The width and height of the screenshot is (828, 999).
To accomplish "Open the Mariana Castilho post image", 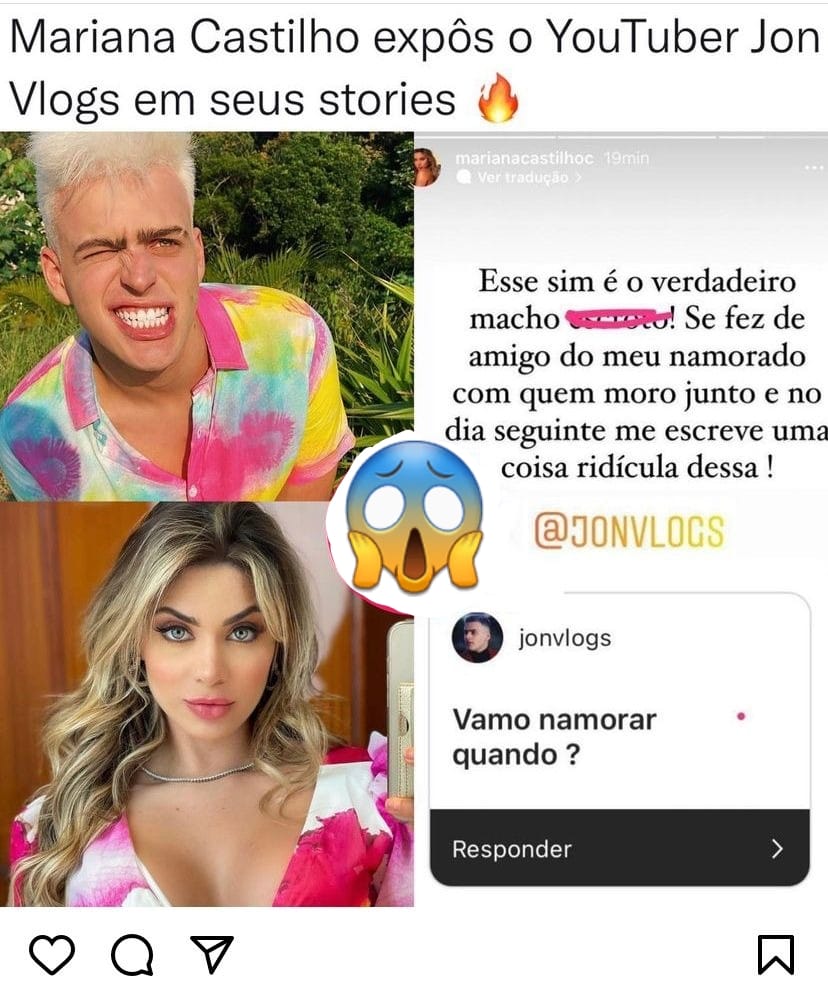I will click(x=414, y=518).
